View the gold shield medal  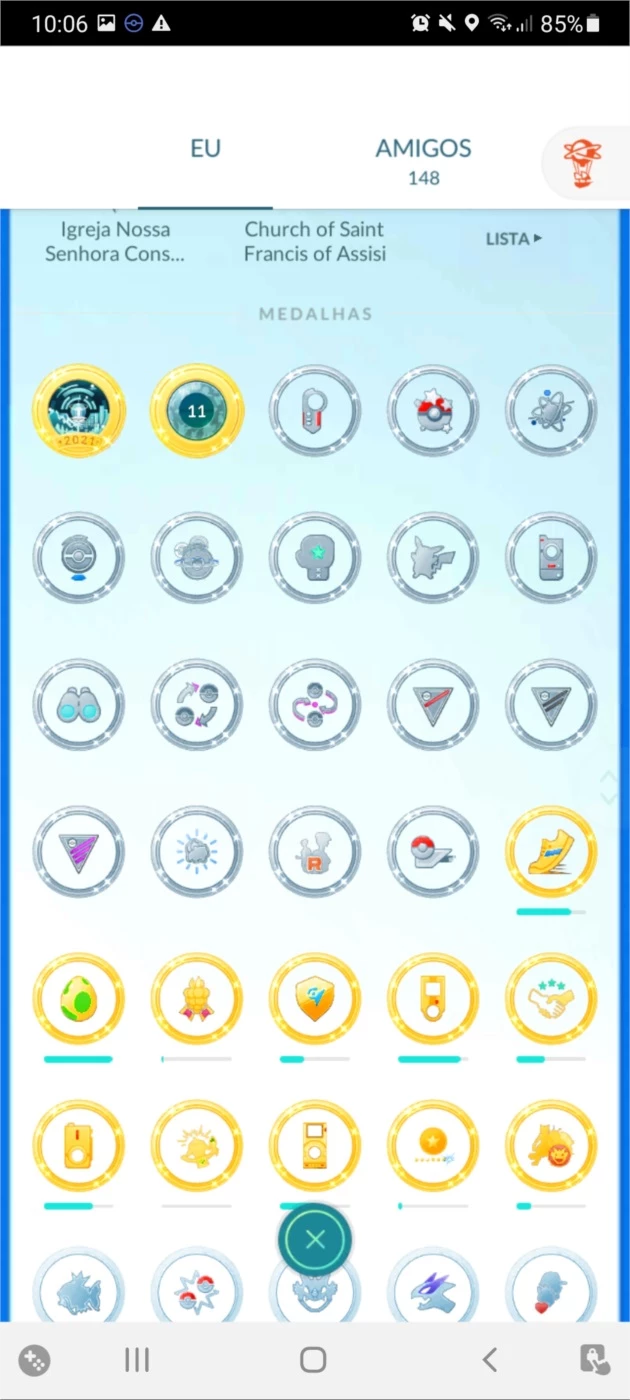pos(315,999)
